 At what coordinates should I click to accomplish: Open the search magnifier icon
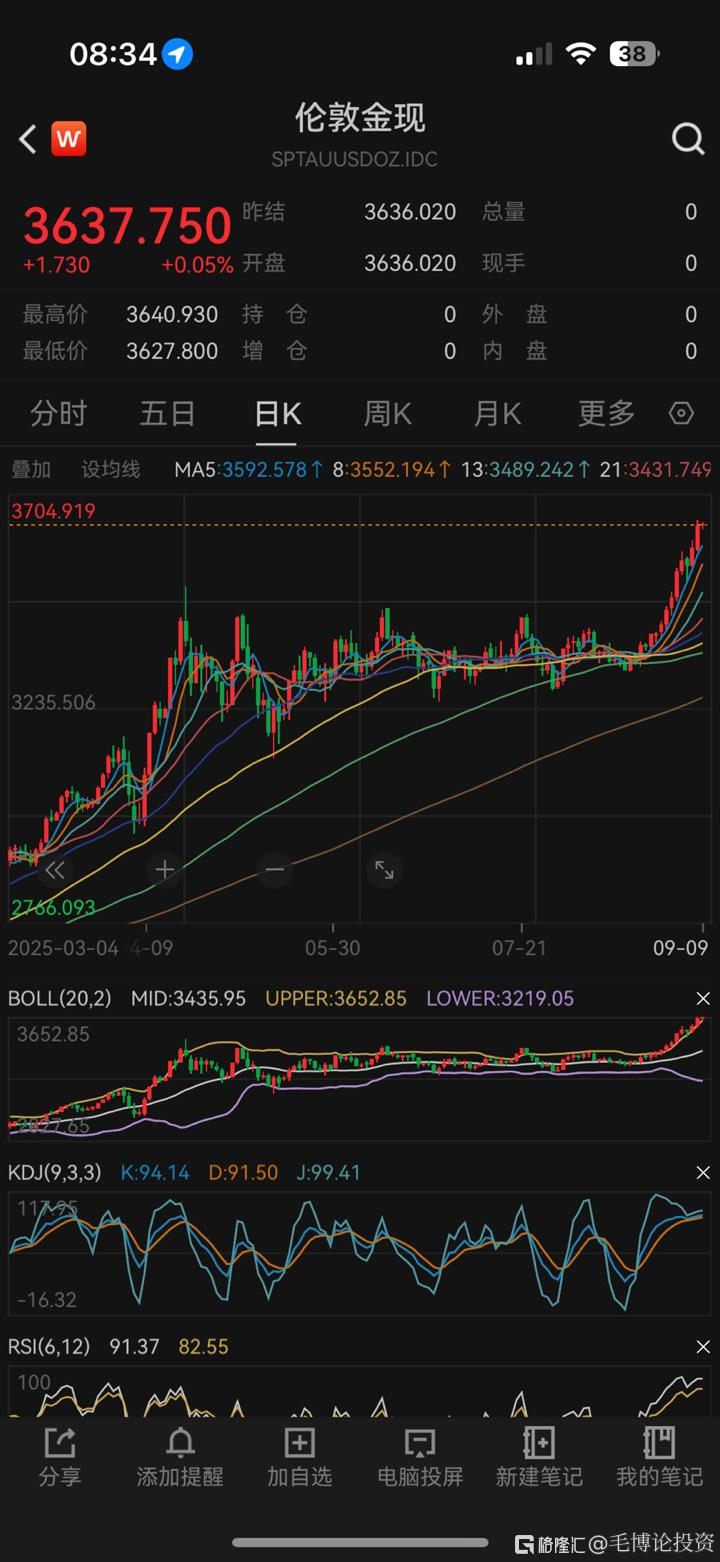pos(688,138)
